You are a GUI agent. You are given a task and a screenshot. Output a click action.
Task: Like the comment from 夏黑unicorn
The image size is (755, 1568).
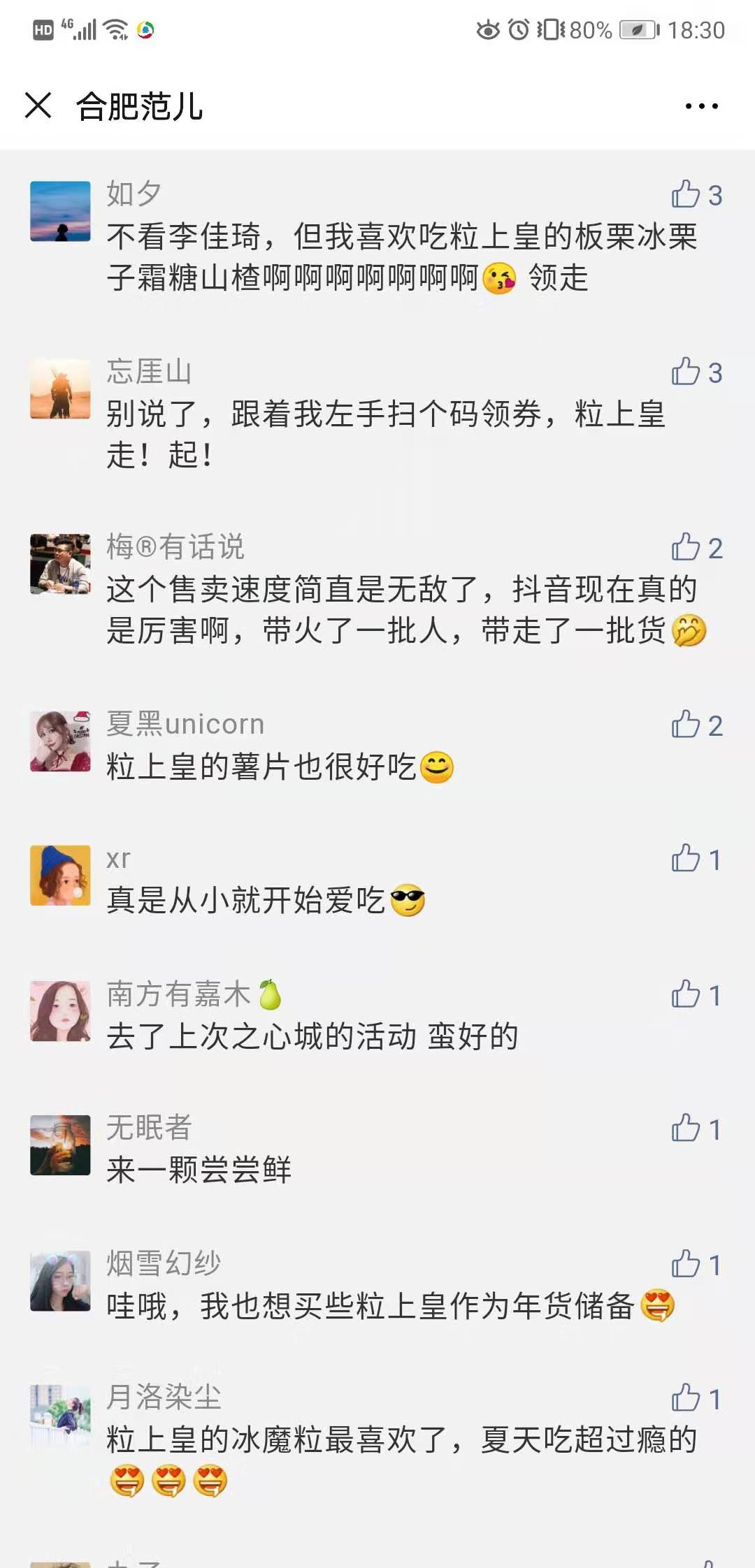click(x=686, y=725)
